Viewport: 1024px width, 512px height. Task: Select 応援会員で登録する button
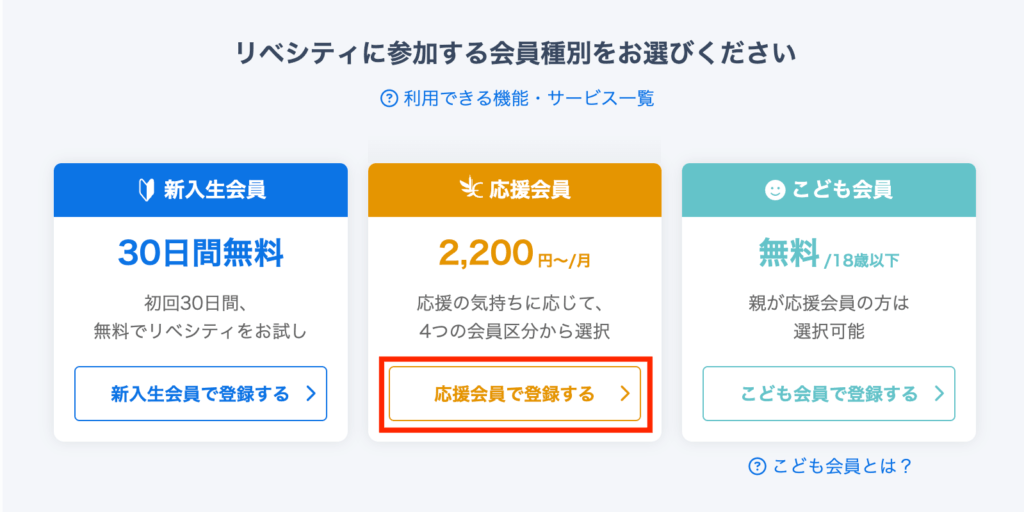(514, 393)
